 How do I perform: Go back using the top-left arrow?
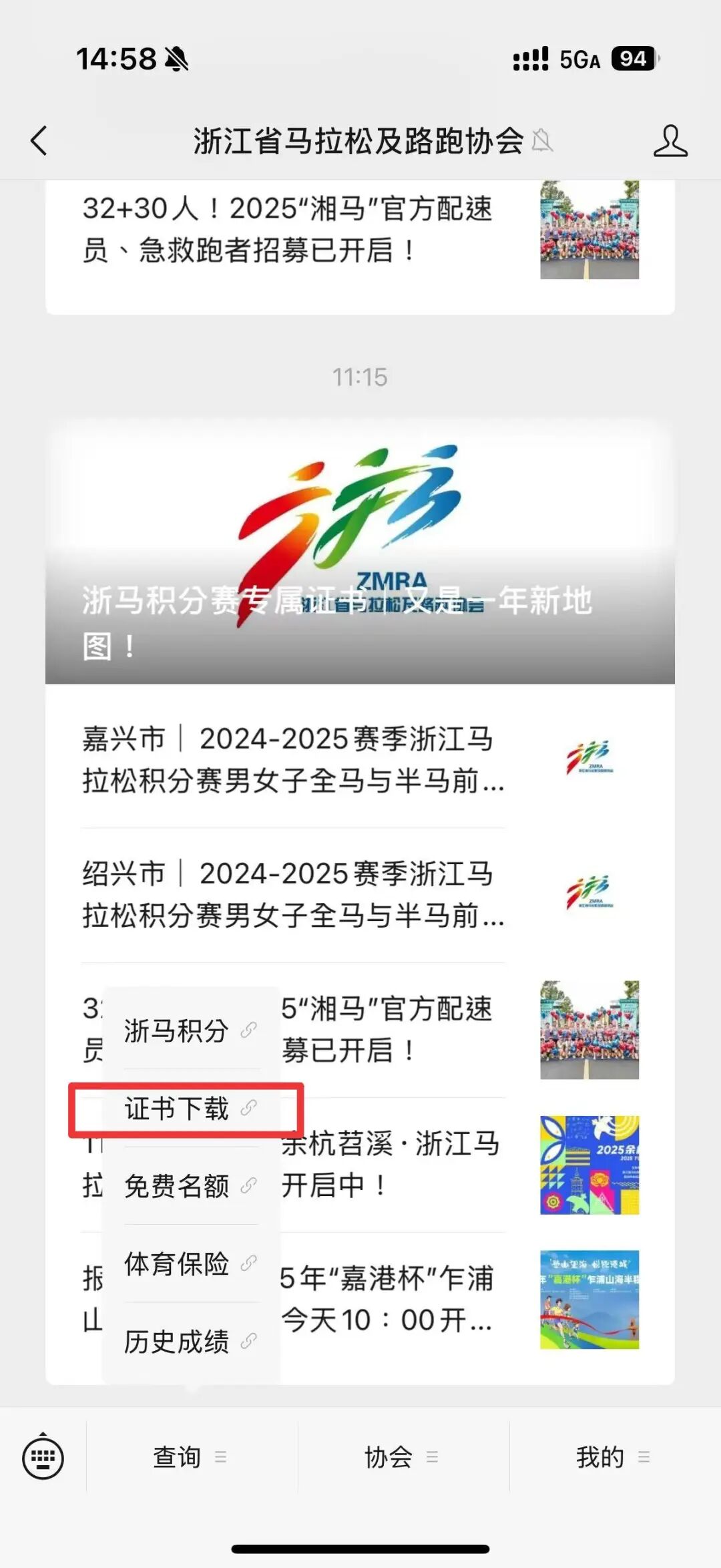[39, 141]
